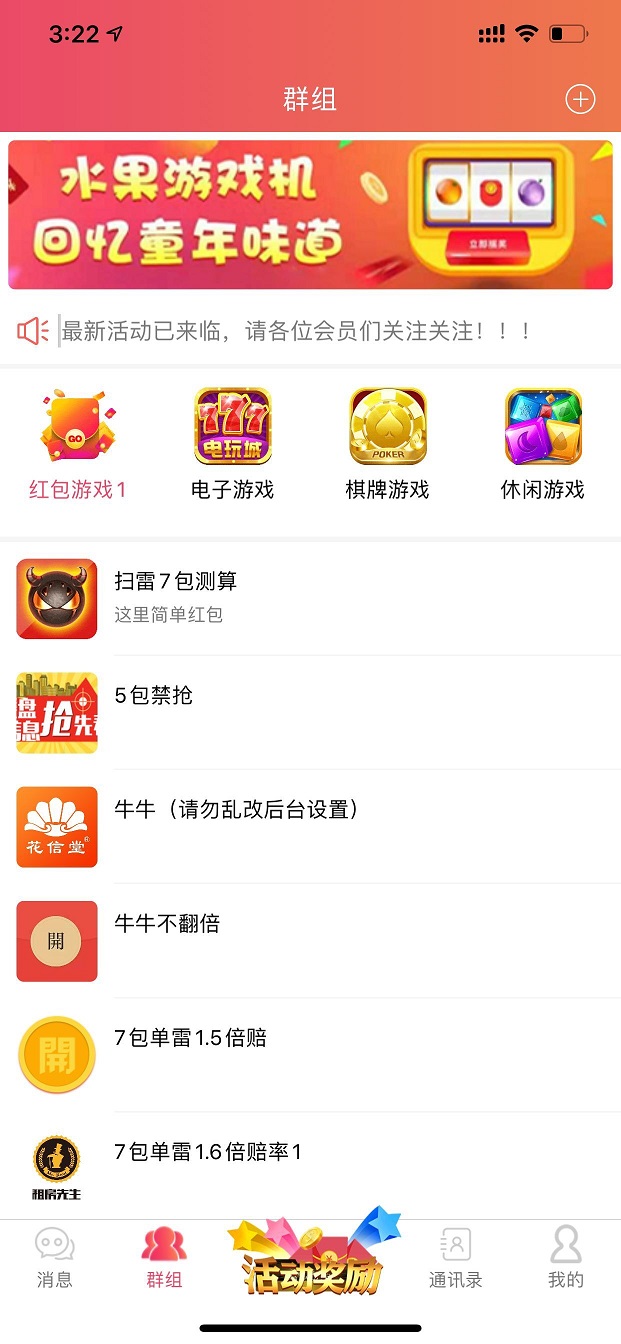Image resolution: width=621 pixels, height=1344 pixels.
Task: Switch to the 群组 tab
Action: pyautogui.click(x=164, y=1258)
